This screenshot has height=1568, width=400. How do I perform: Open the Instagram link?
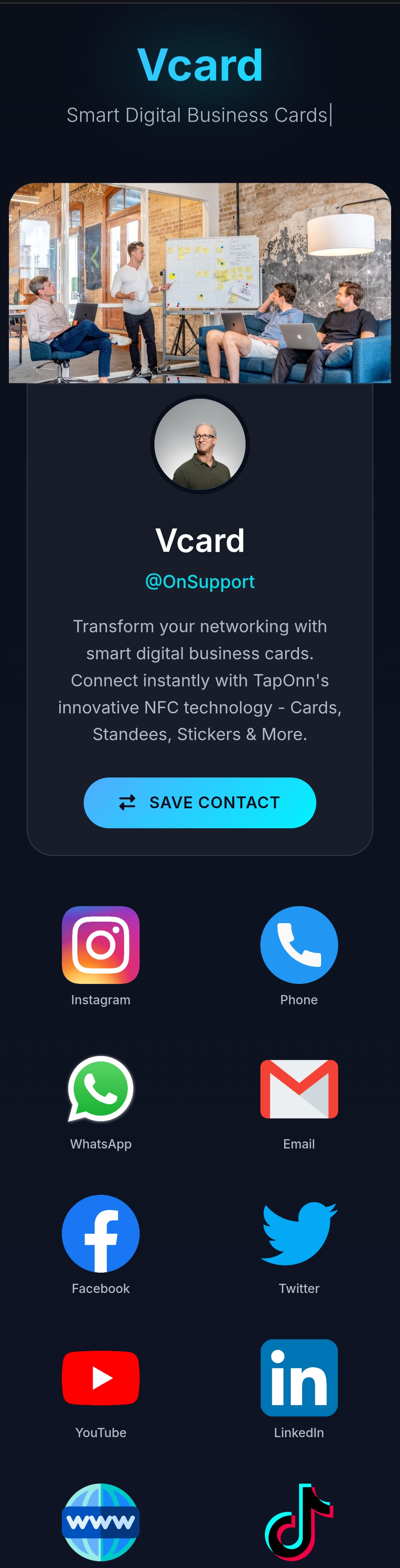click(101, 945)
